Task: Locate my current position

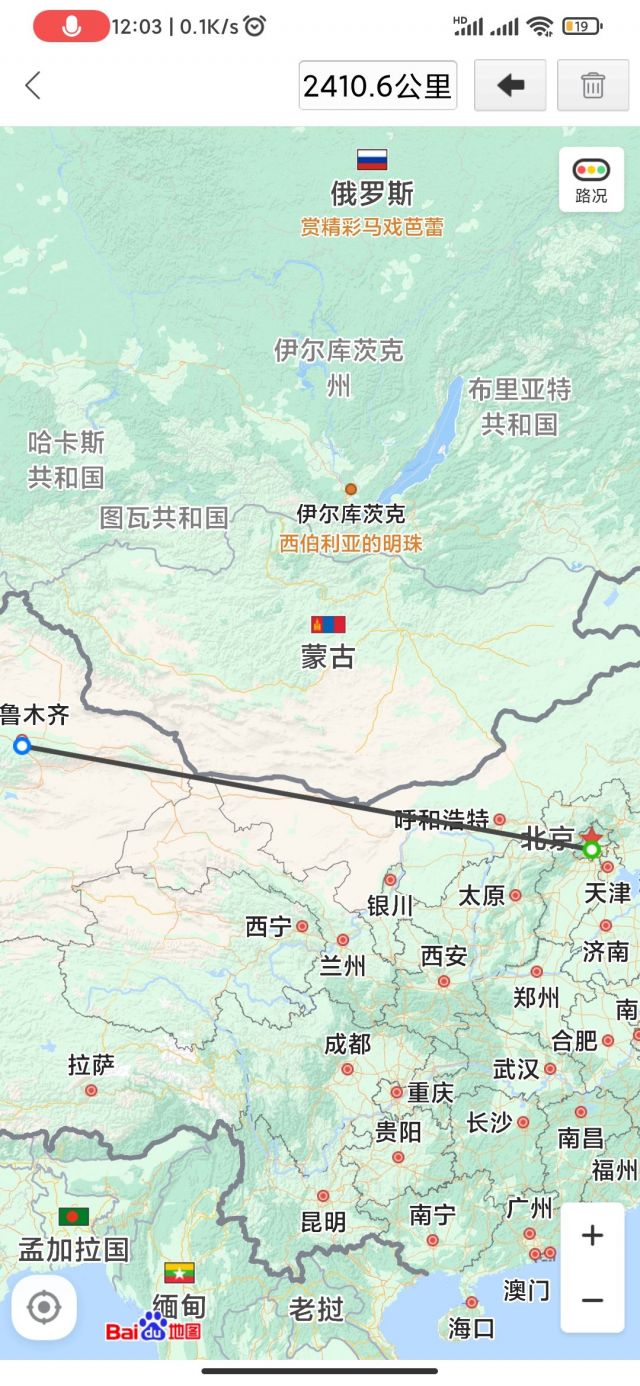Action: pyautogui.click(x=44, y=1307)
